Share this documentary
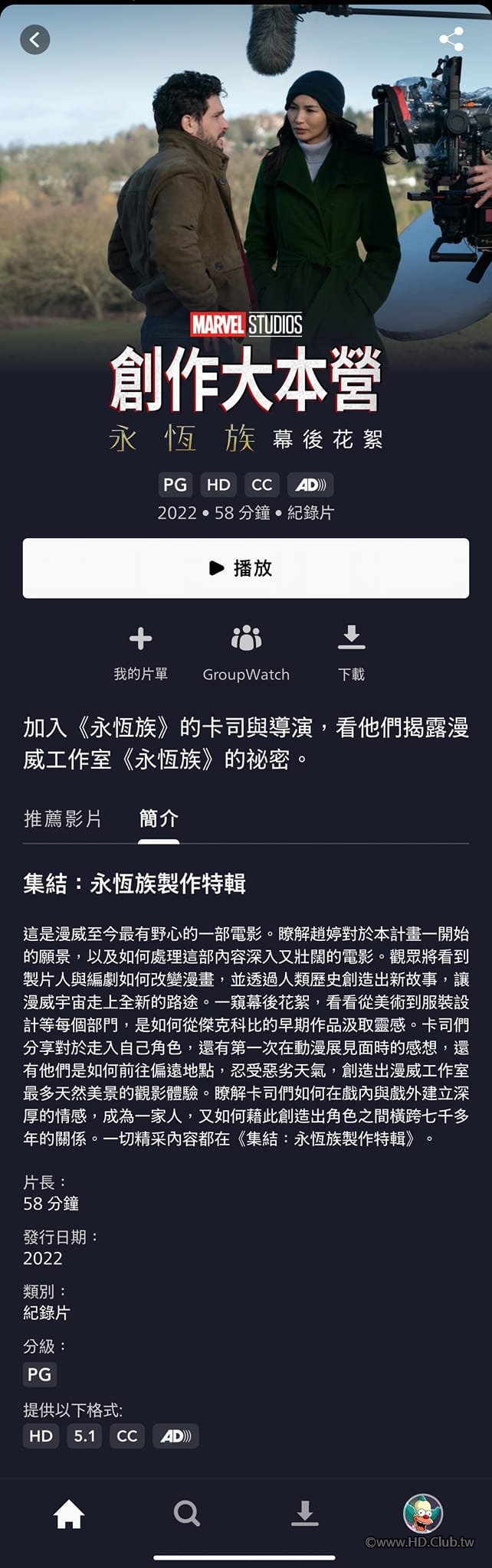 (x=451, y=40)
